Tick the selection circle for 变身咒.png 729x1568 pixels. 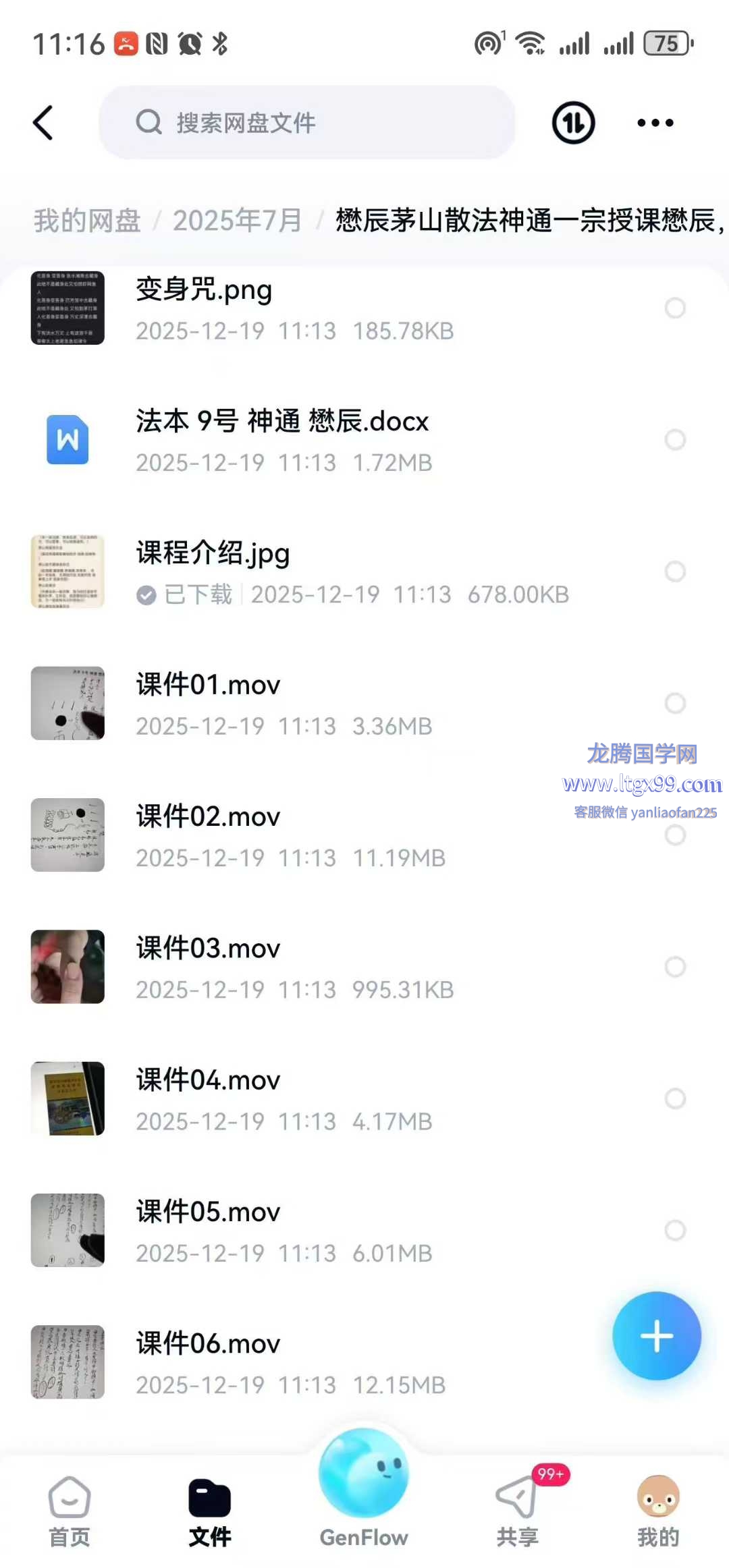click(x=675, y=308)
